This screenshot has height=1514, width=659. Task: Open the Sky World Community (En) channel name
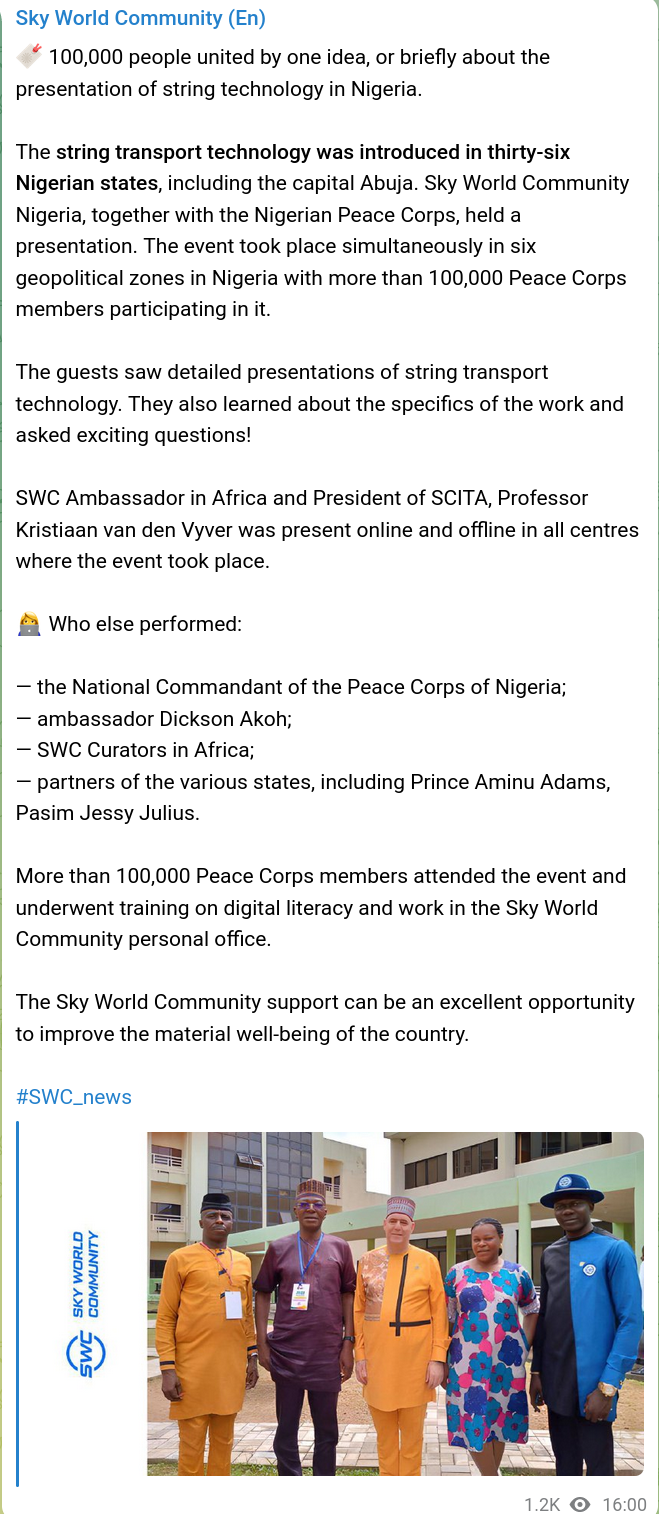[141, 18]
